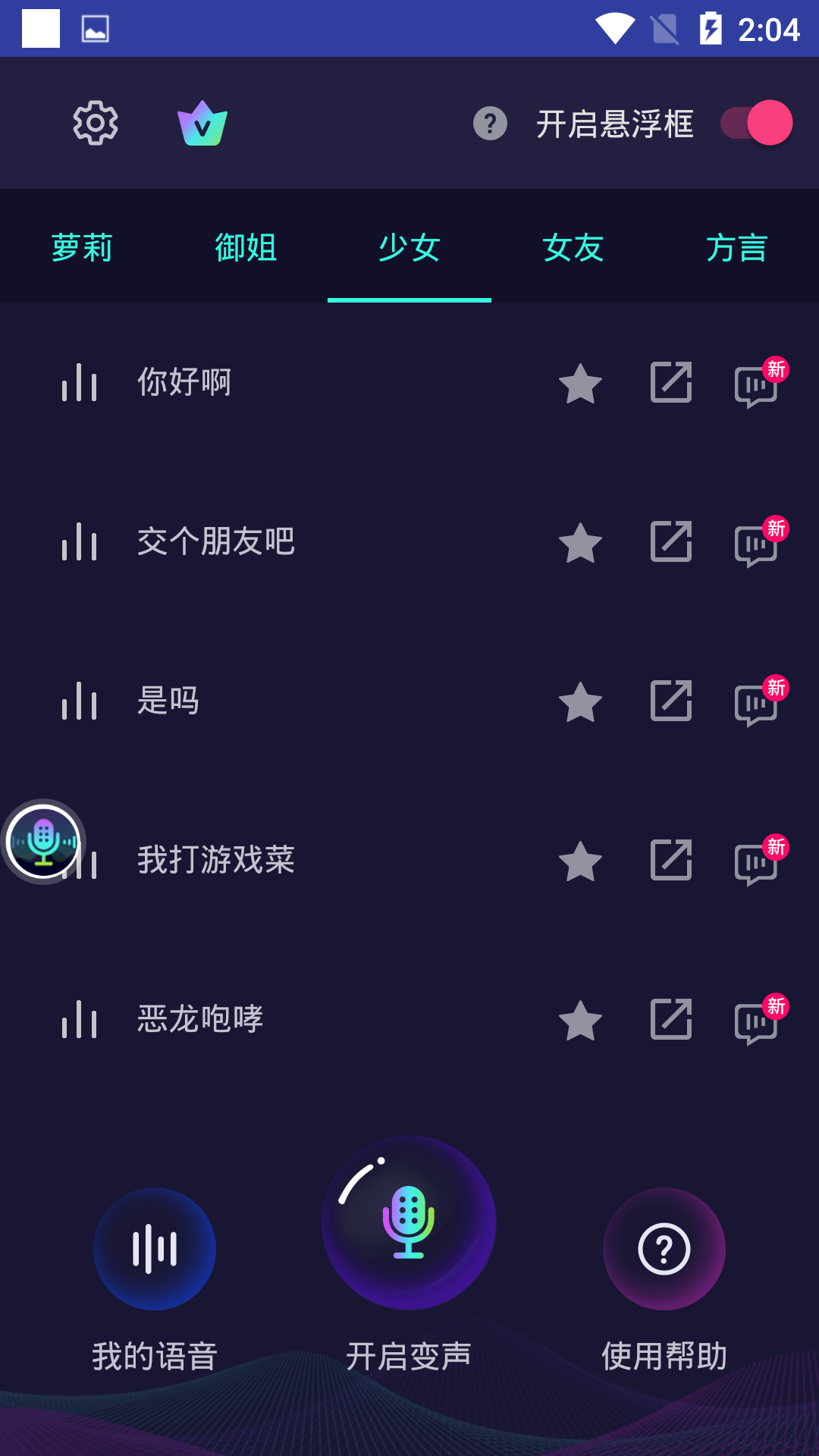Image resolution: width=819 pixels, height=1456 pixels.
Task: Star the 恶龙咆哮 voice clip
Action: tap(579, 1020)
